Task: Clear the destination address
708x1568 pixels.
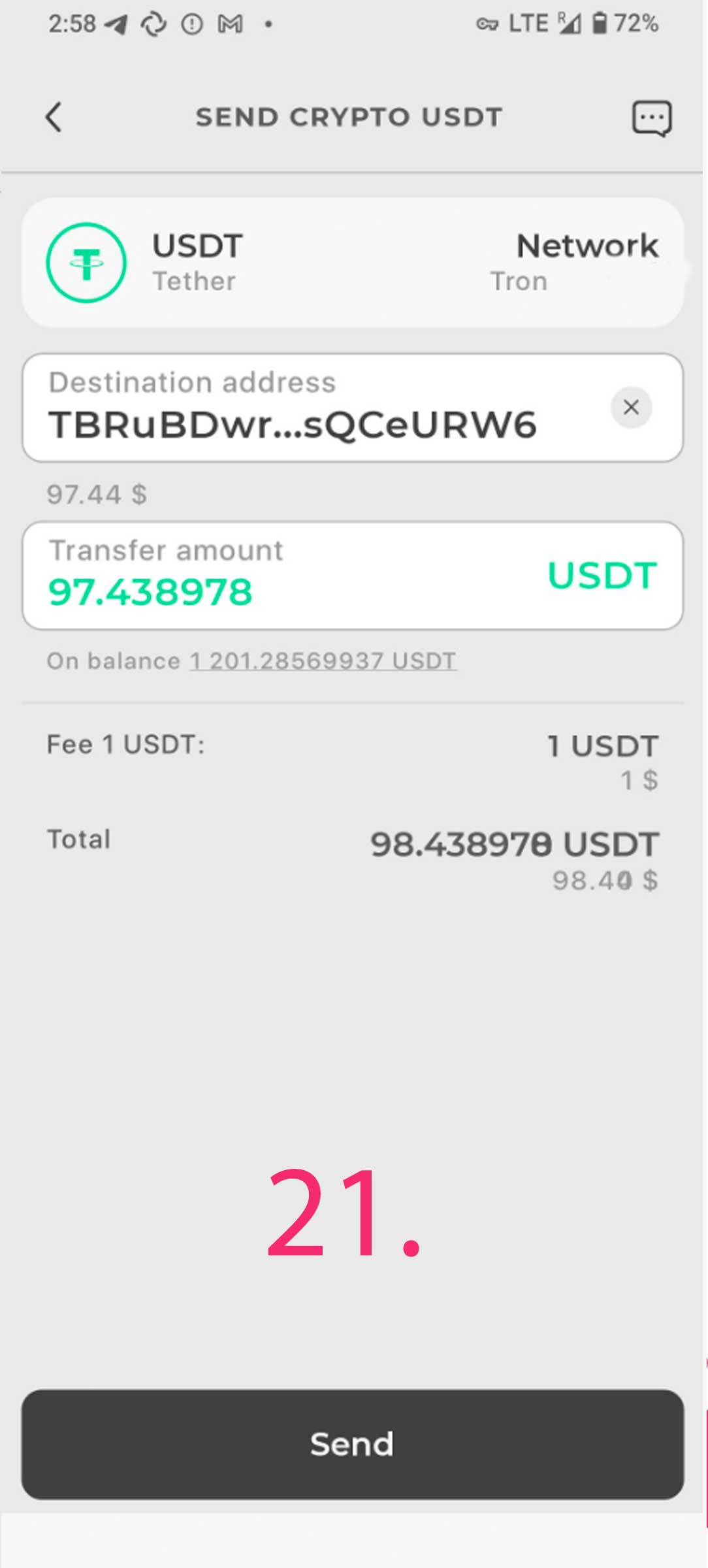Action: point(631,408)
